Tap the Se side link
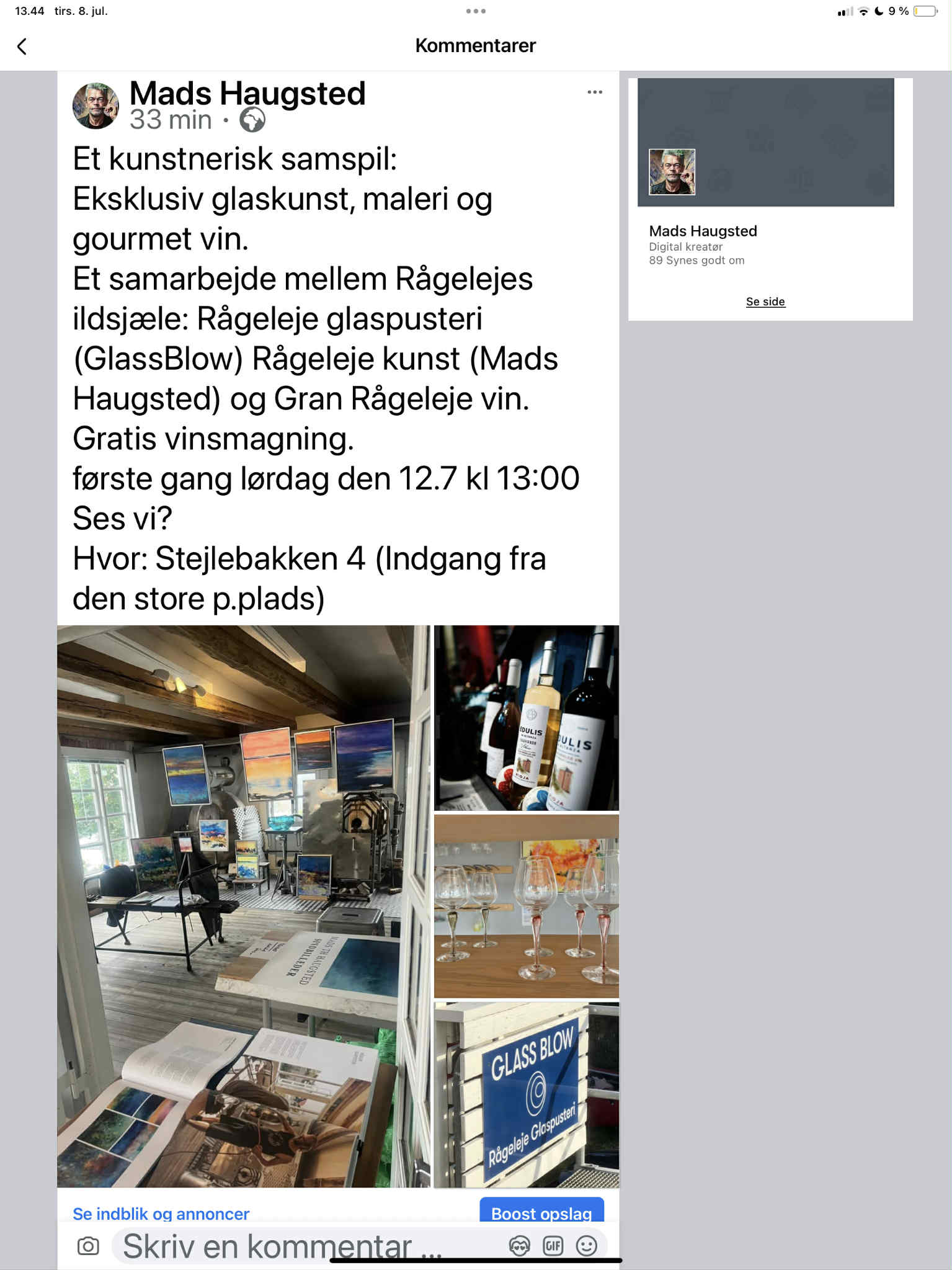Screen dimensions: 952x1270 tap(765, 302)
